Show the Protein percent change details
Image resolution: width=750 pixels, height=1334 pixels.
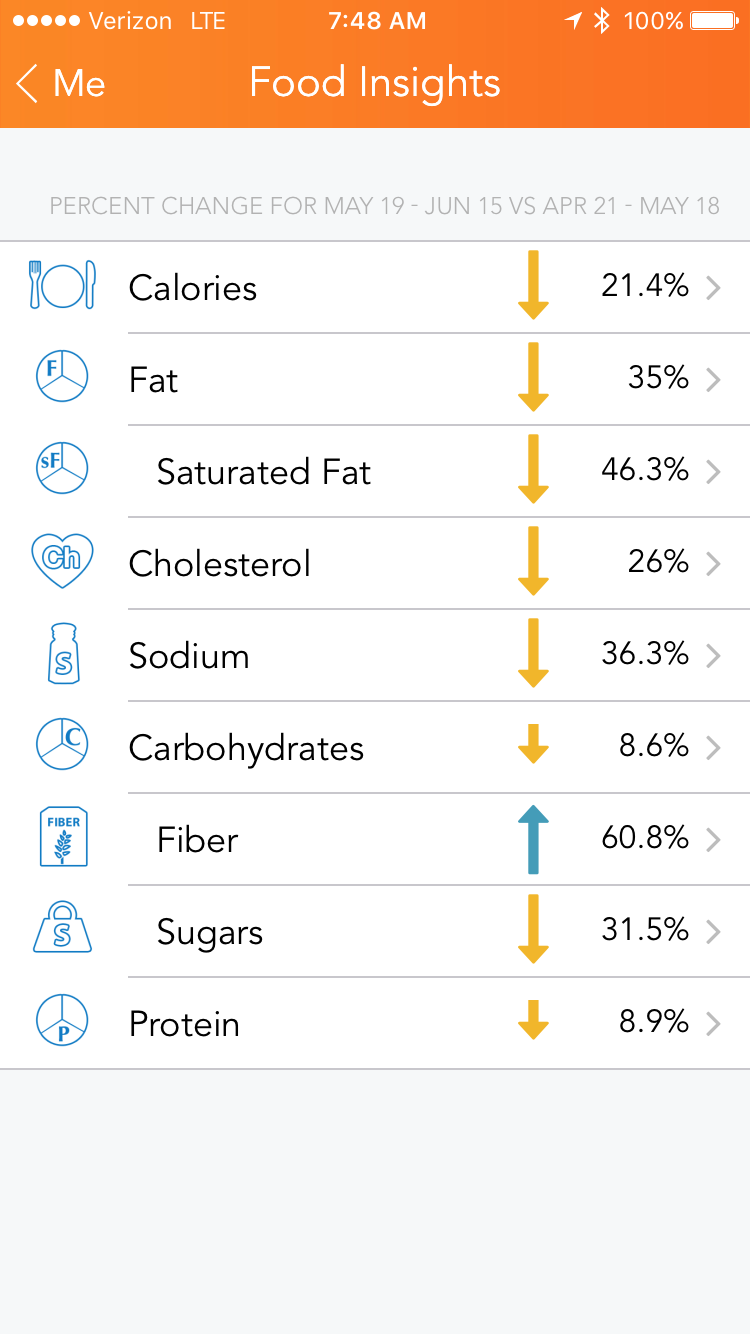[x=375, y=1023]
